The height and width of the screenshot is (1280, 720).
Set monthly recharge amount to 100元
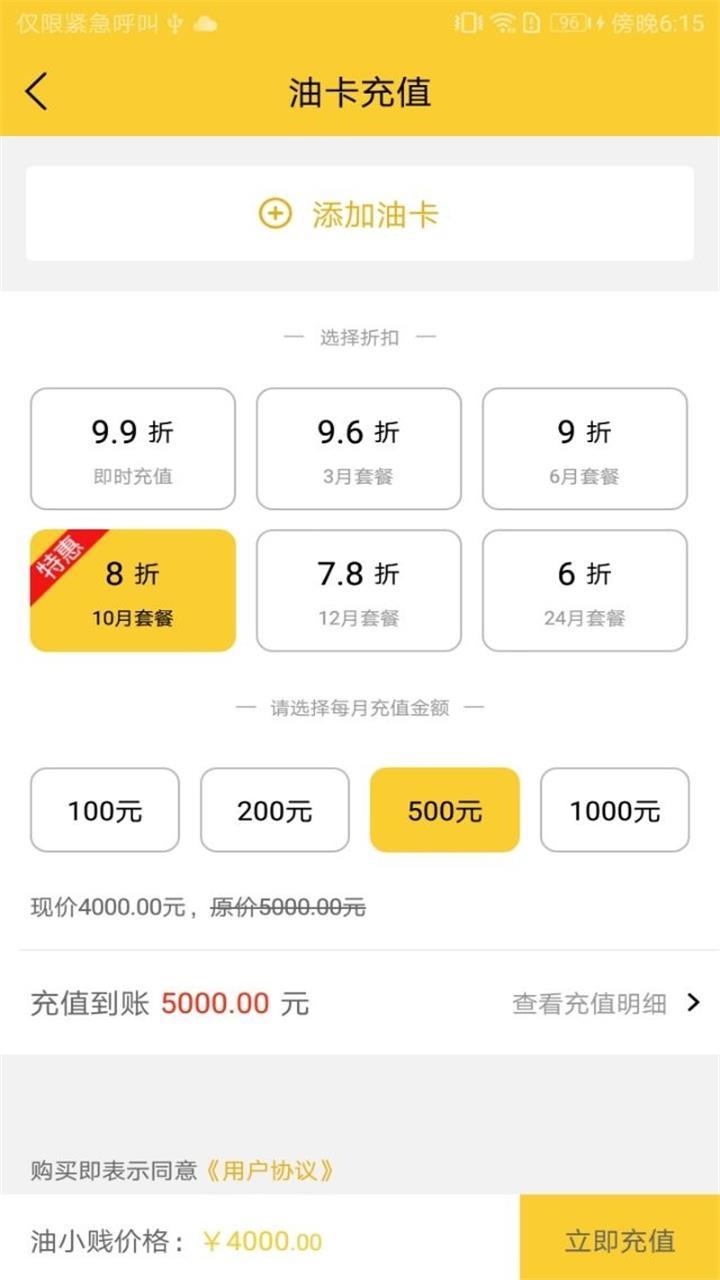point(105,810)
